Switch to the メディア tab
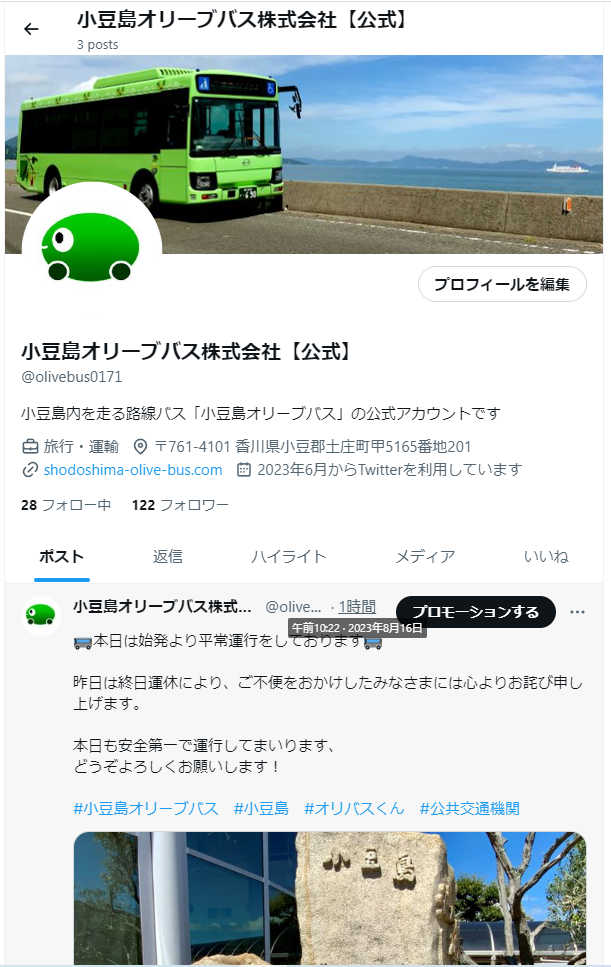611x967 pixels. point(425,557)
